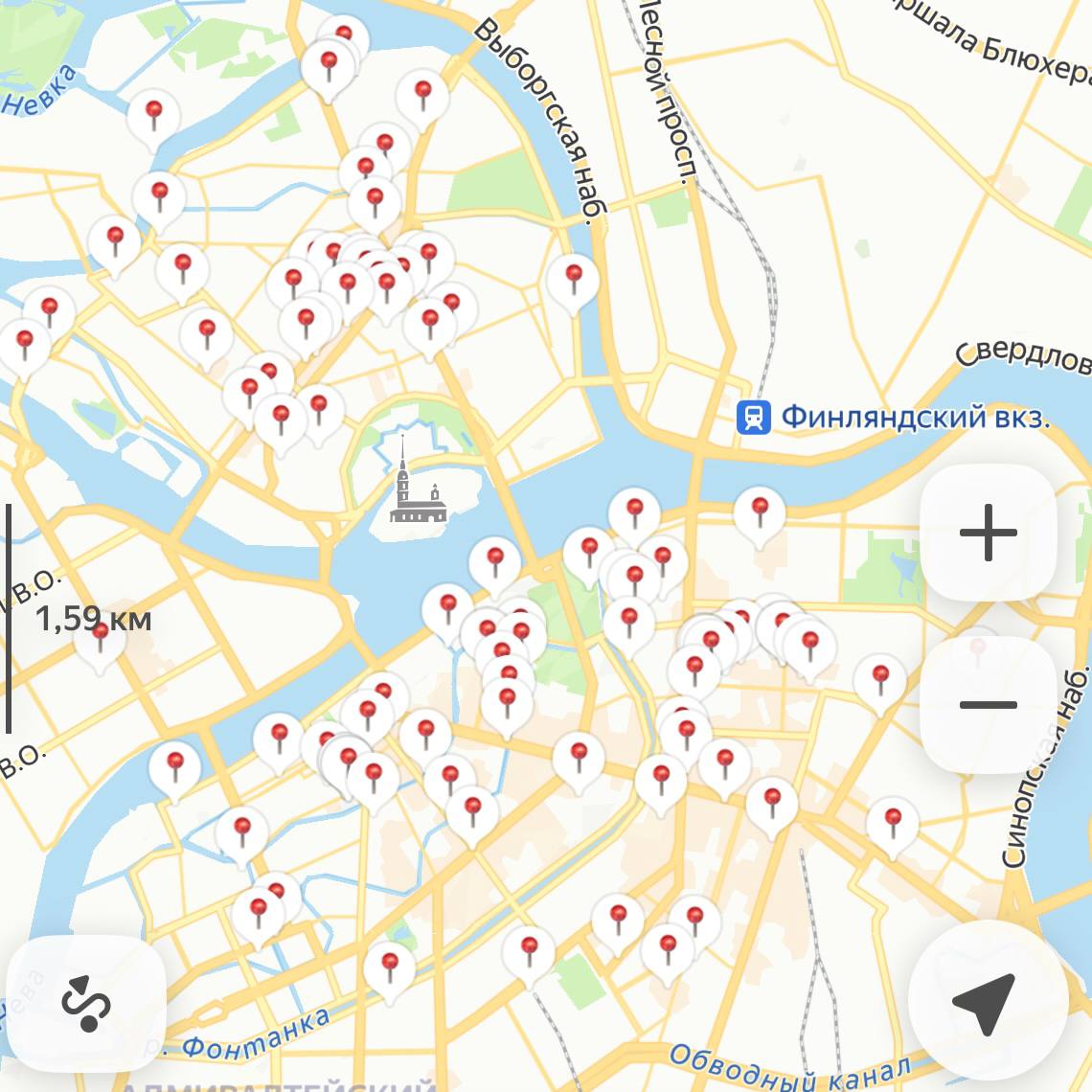Zoom out with the minus button
The height and width of the screenshot is (1092, 1092).
(988, 705)
